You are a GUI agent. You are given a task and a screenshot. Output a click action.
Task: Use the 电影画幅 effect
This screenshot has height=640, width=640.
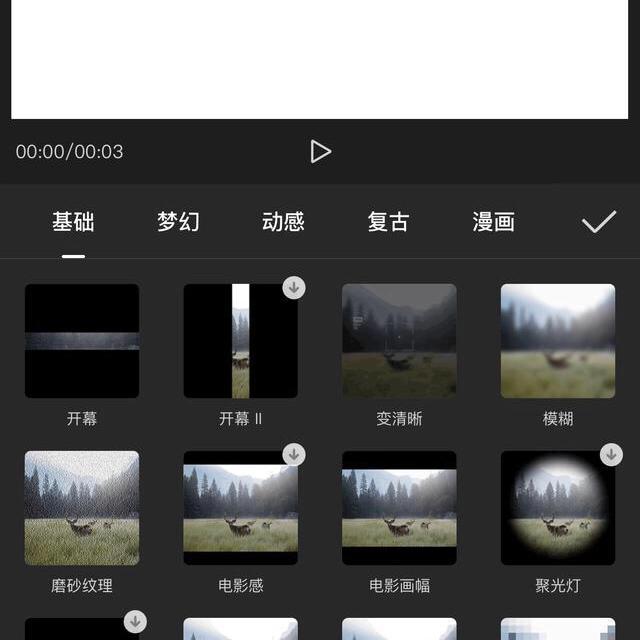point(399,508)
